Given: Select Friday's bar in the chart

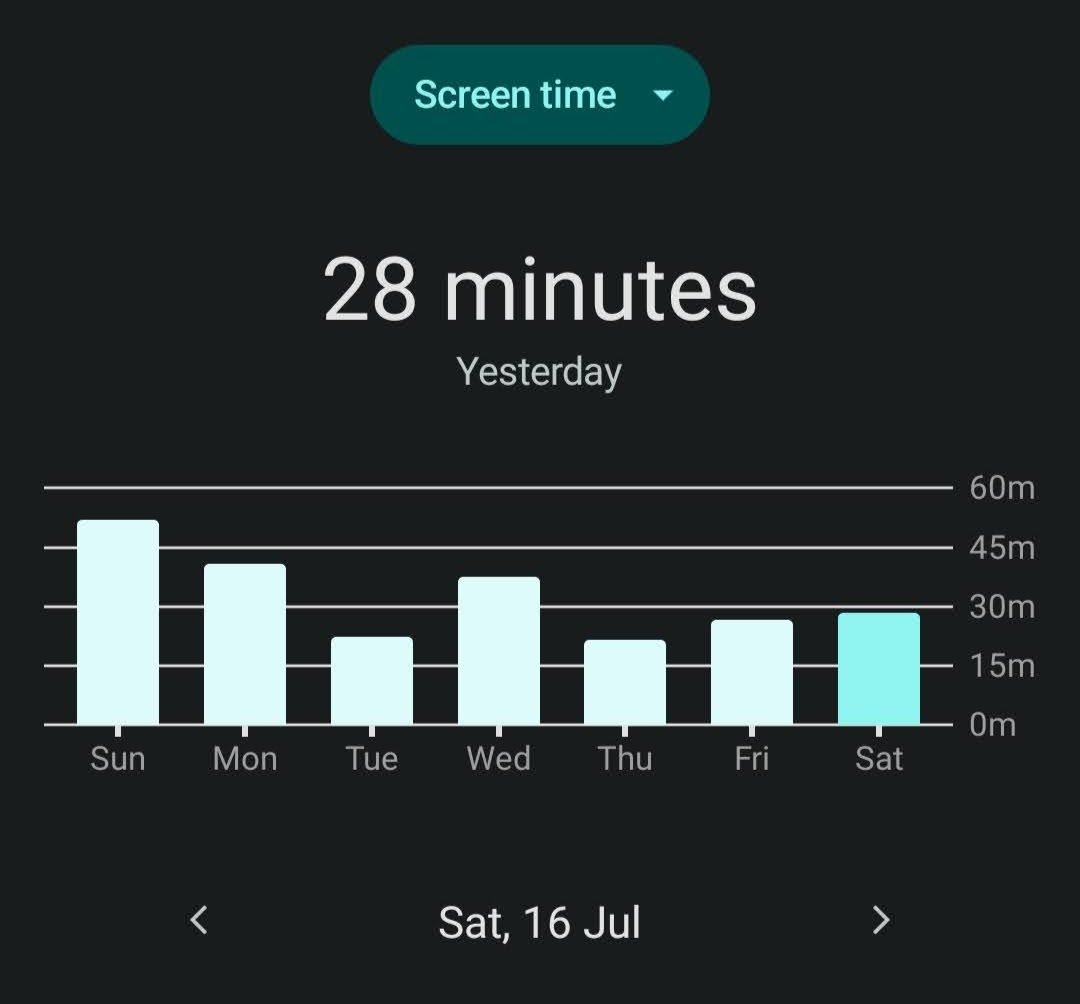Looking at the screenshot, I should [752, 672].
